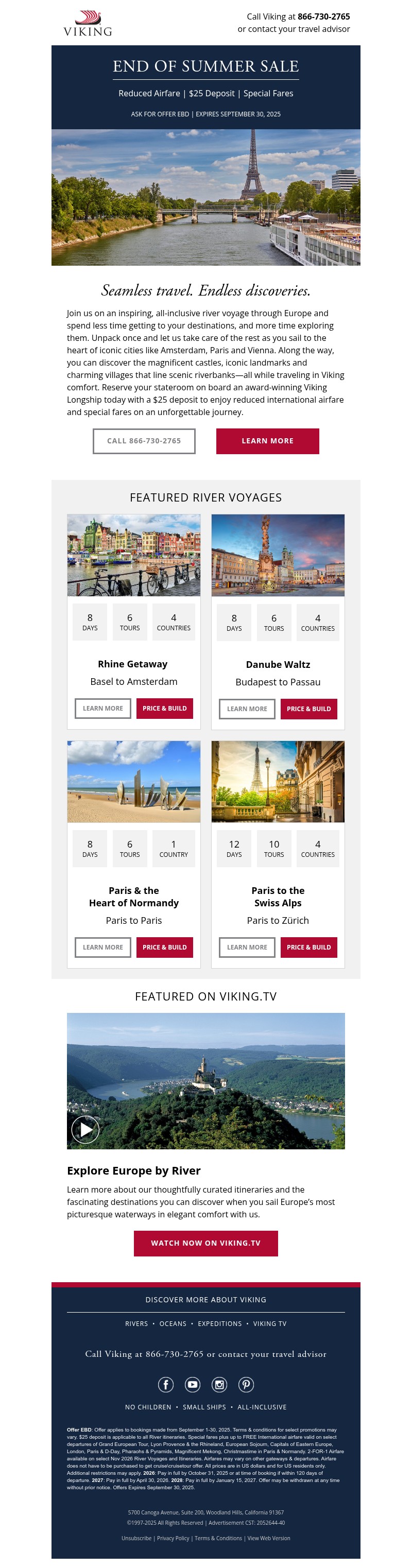Price & build Paris & Heart of Normandy
This screenshot has width=412, height=1568.
click(x=164, y=946)
